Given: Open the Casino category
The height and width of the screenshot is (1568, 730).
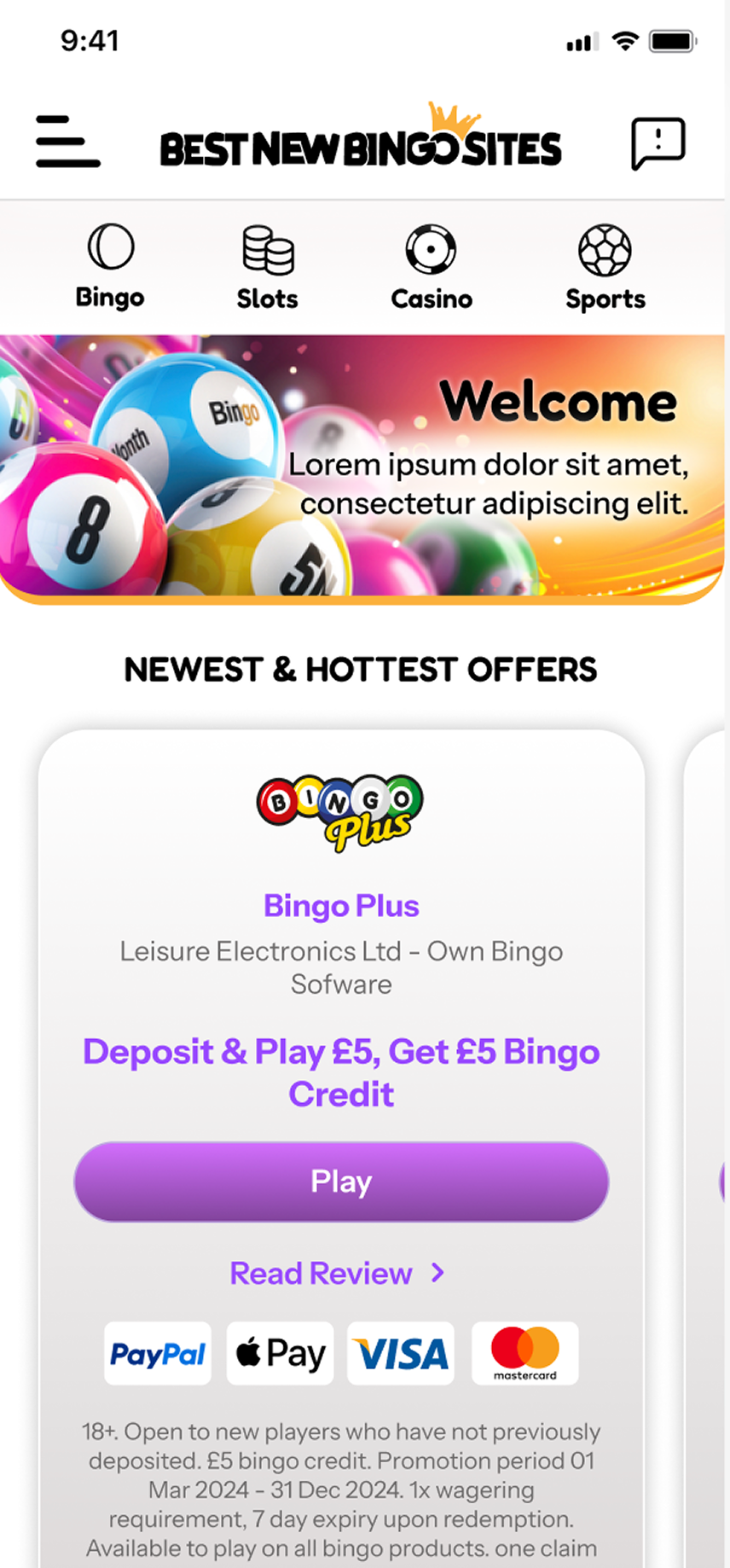Looking at the screenshot, I should [x=432, y=267].
